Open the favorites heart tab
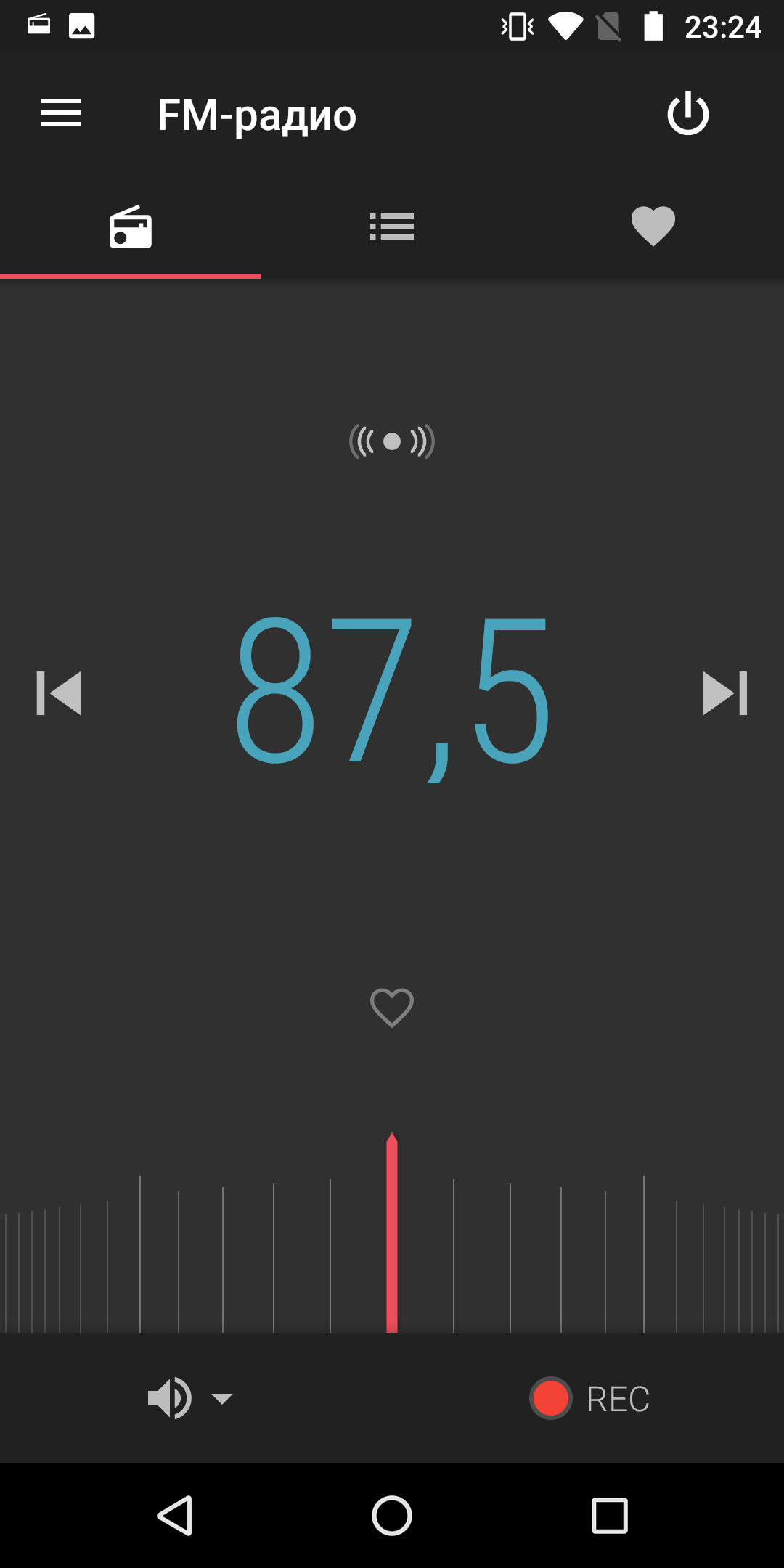The height and width of the screenshot is (1568, 784). coord(653,226)
